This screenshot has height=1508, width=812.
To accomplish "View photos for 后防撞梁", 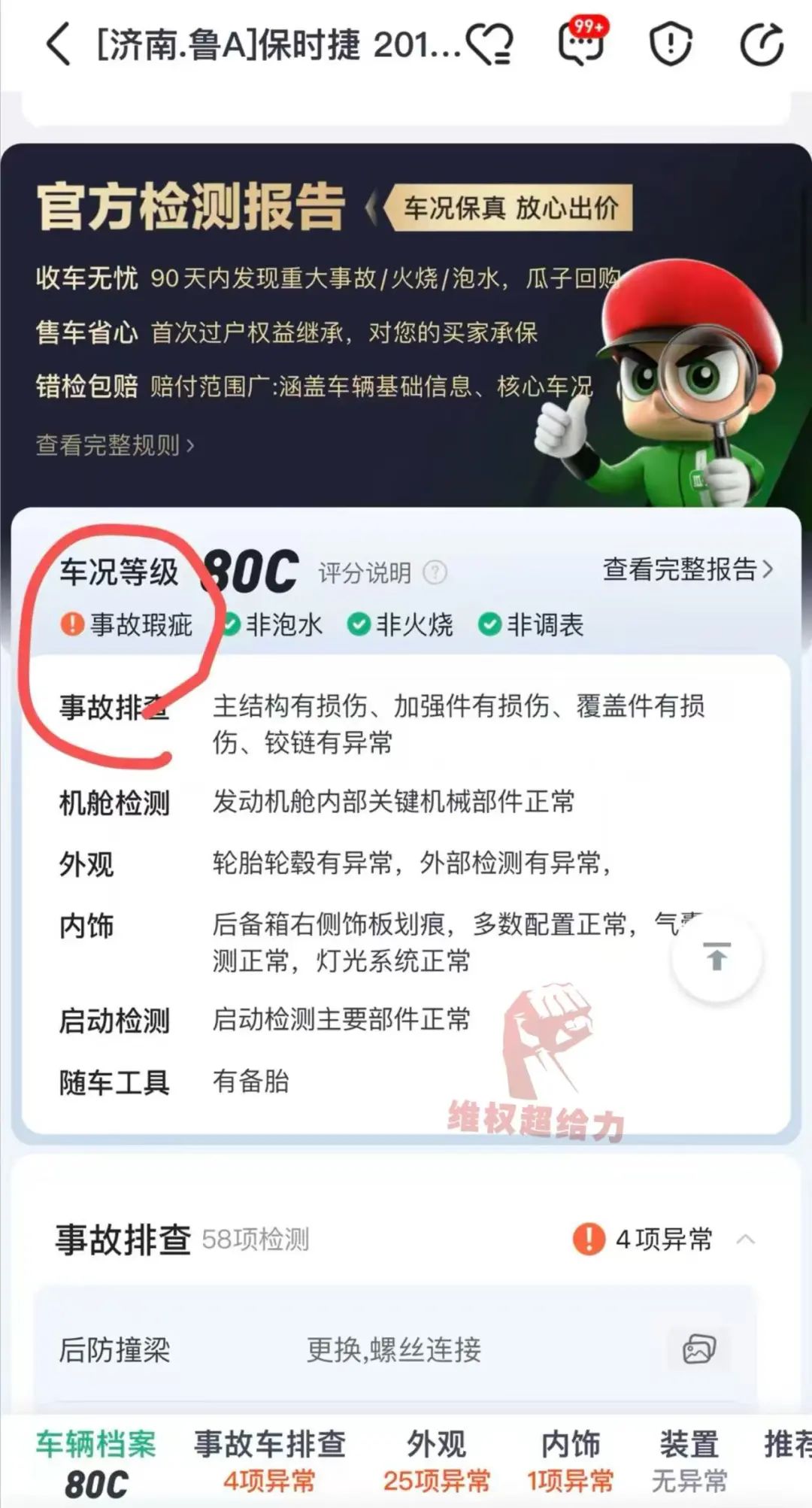I will click(x=698, y=1349).
